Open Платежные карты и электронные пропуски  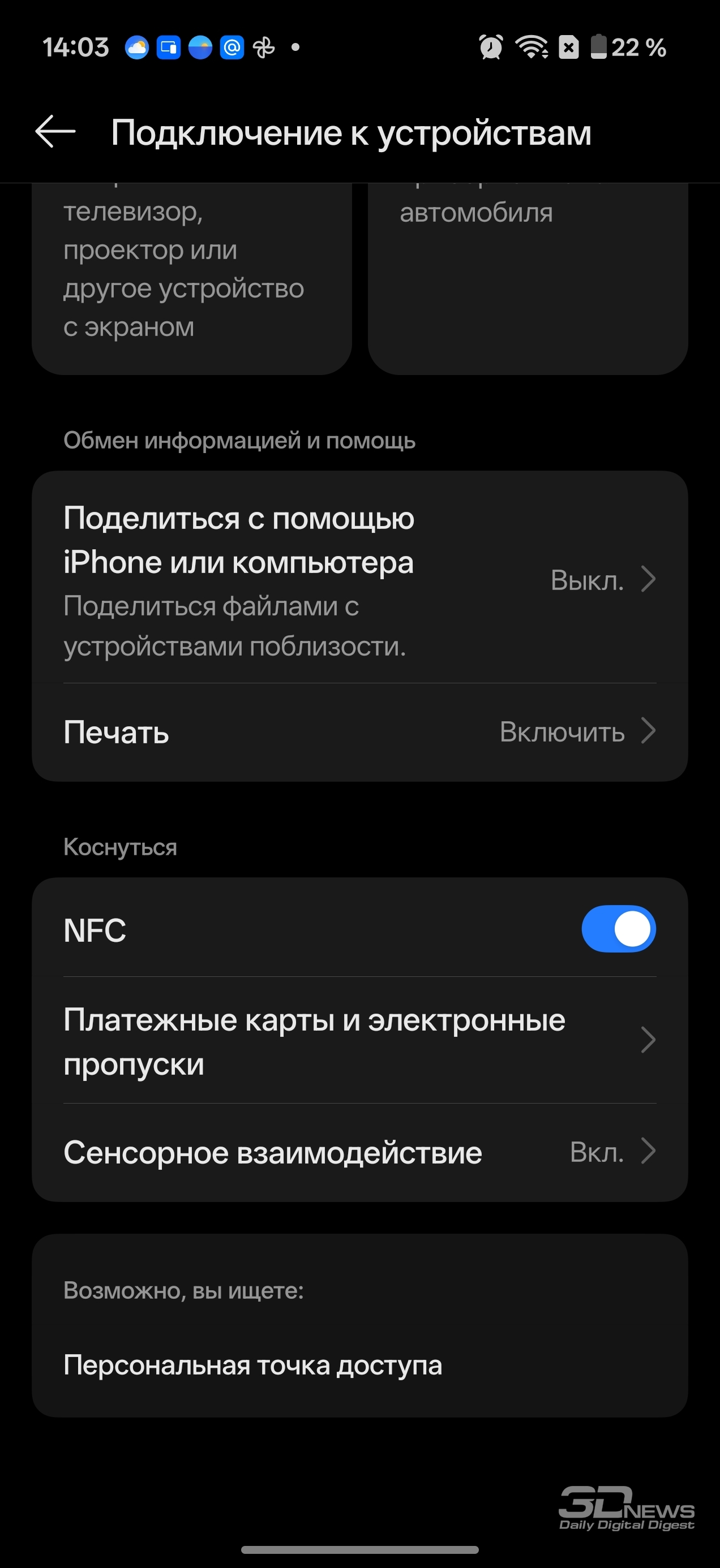coord(359,1041)
